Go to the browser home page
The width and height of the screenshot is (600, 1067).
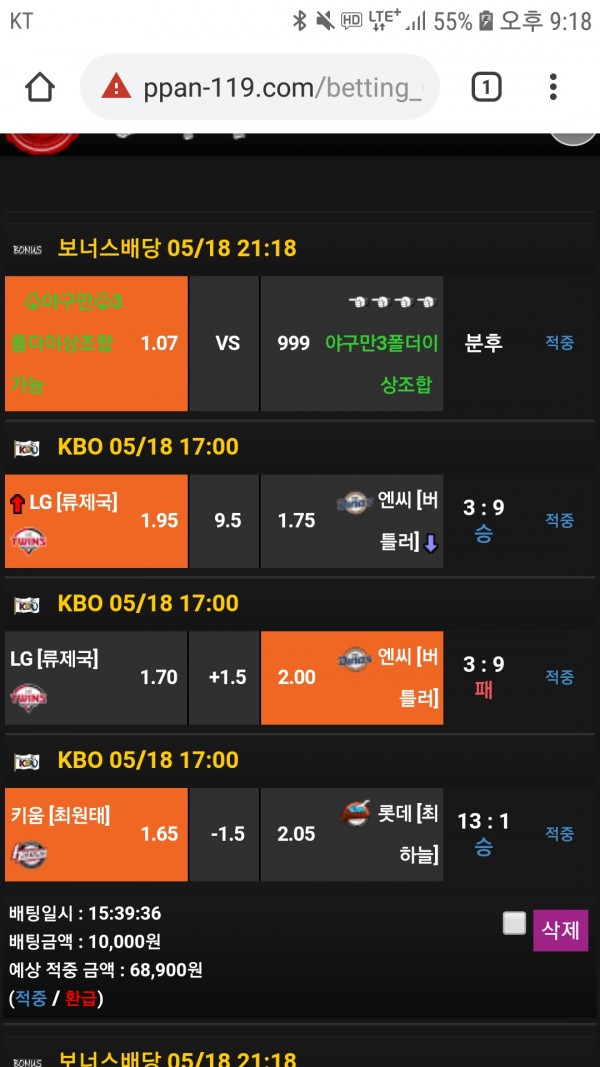click(40, 87)
